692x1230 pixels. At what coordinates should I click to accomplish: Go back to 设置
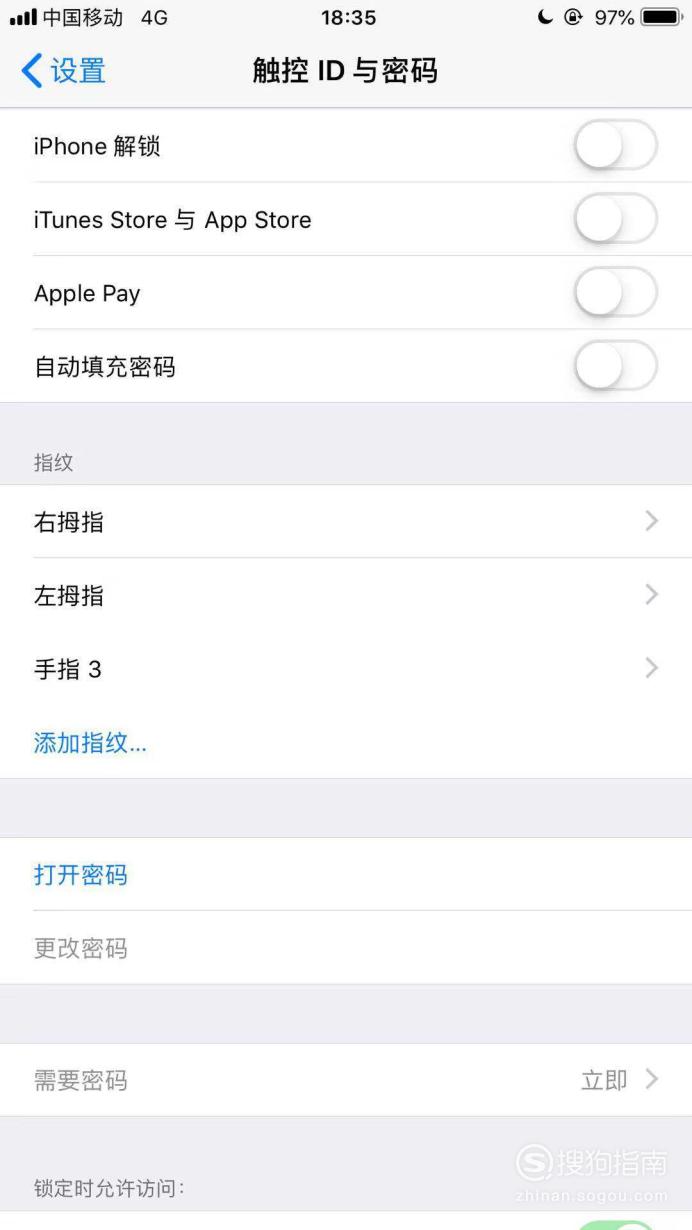63,71
